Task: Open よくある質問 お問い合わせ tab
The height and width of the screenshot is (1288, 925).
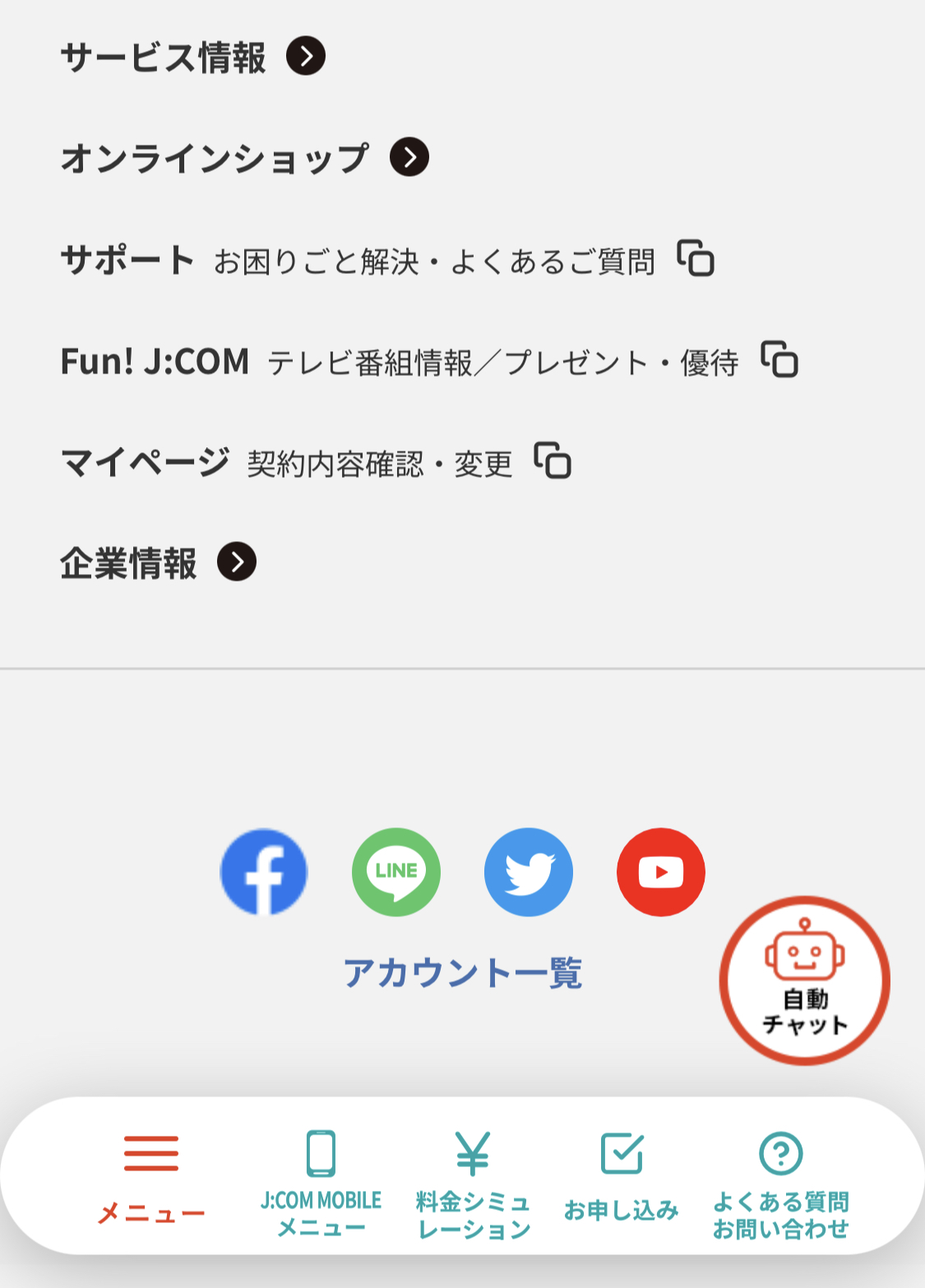Action: point(780,1183)
